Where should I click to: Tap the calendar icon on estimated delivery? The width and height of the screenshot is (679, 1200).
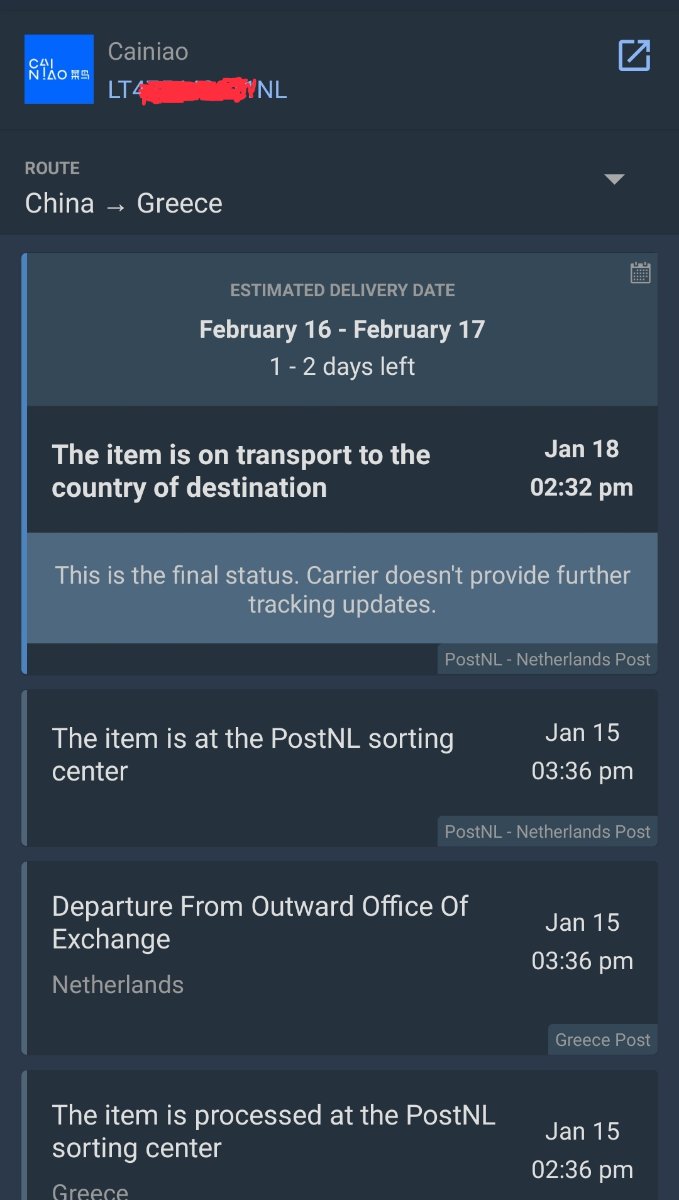[x=640, y=273]
